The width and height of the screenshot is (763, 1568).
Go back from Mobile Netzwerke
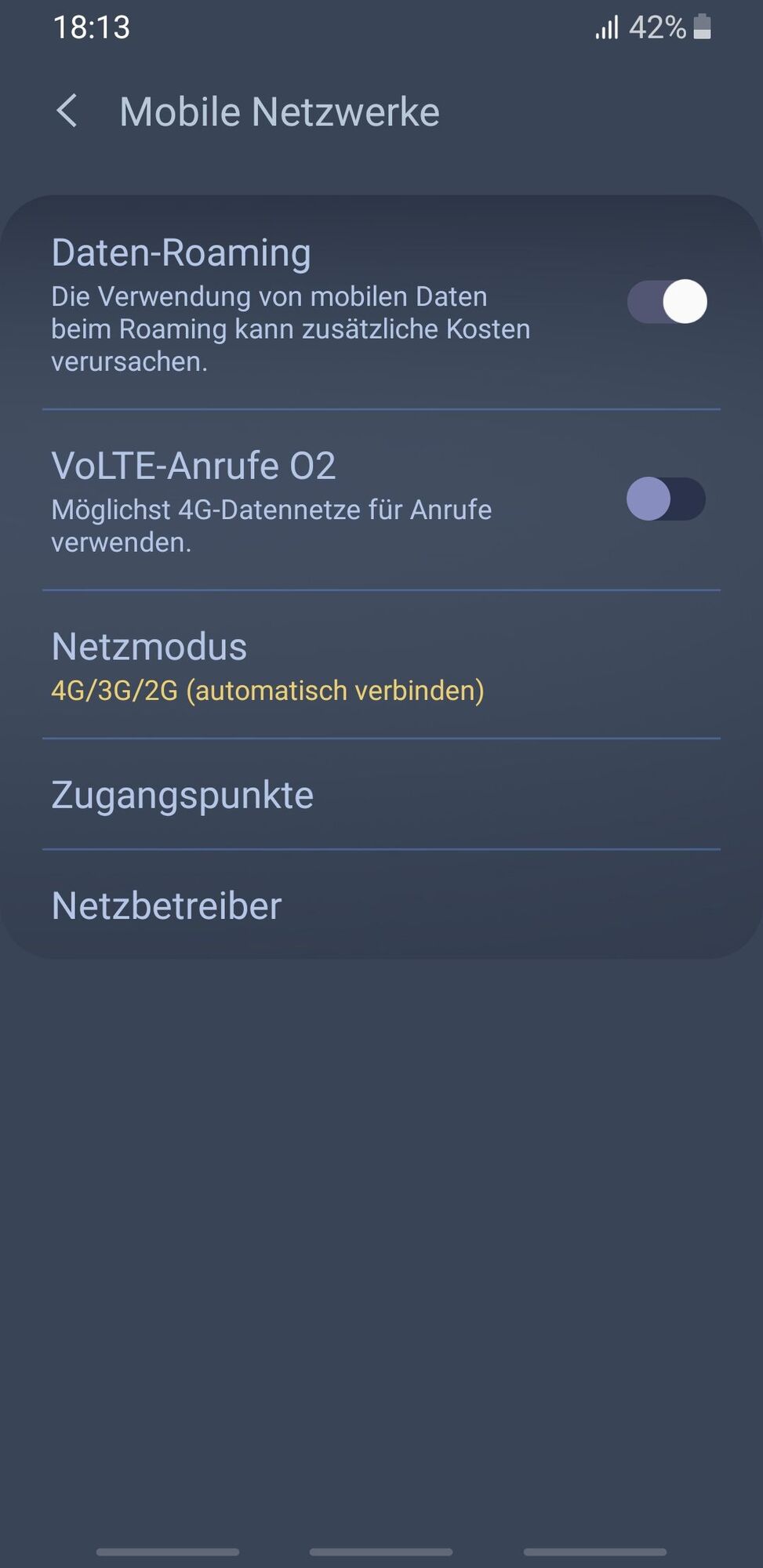[x=68, y=111]
